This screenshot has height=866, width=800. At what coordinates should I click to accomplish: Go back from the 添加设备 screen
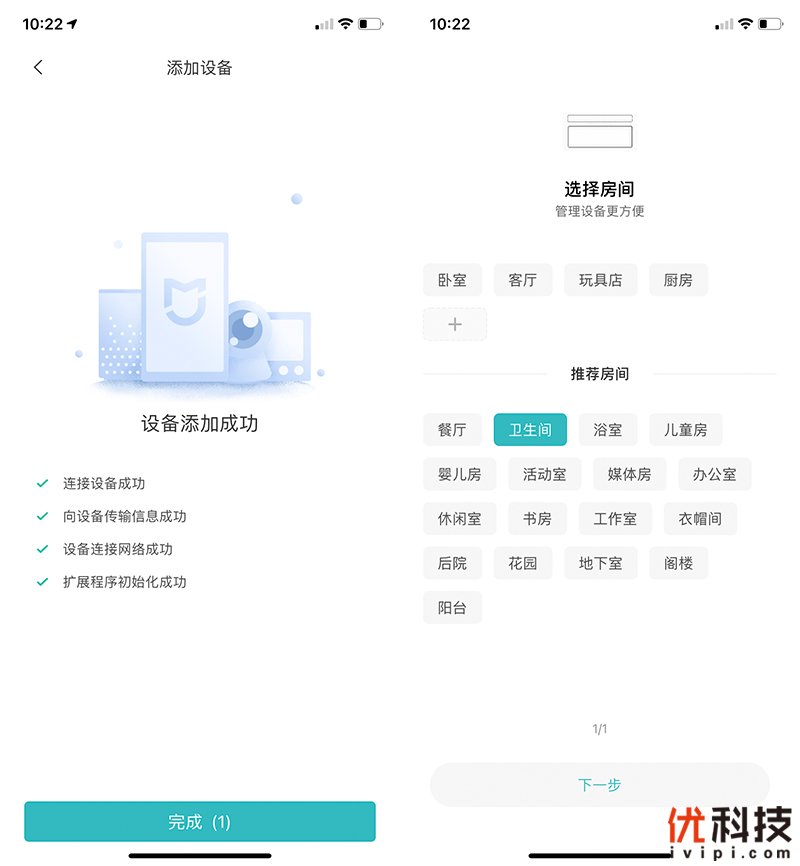(x=38, y=68)
